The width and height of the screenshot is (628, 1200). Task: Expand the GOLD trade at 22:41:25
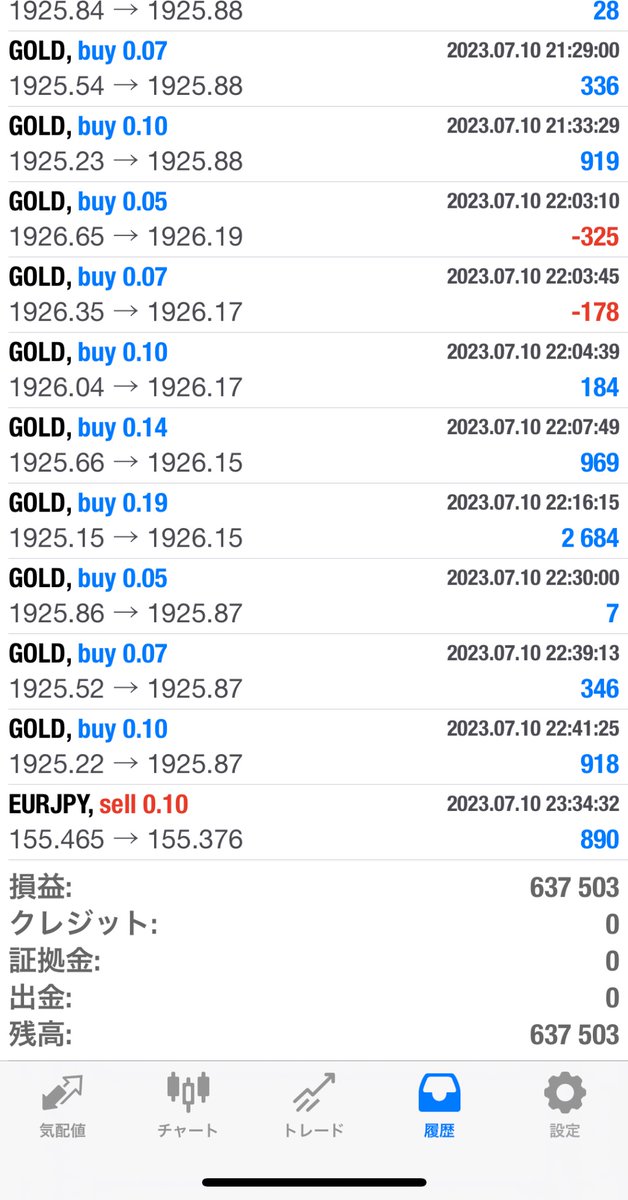click(314, 746)
